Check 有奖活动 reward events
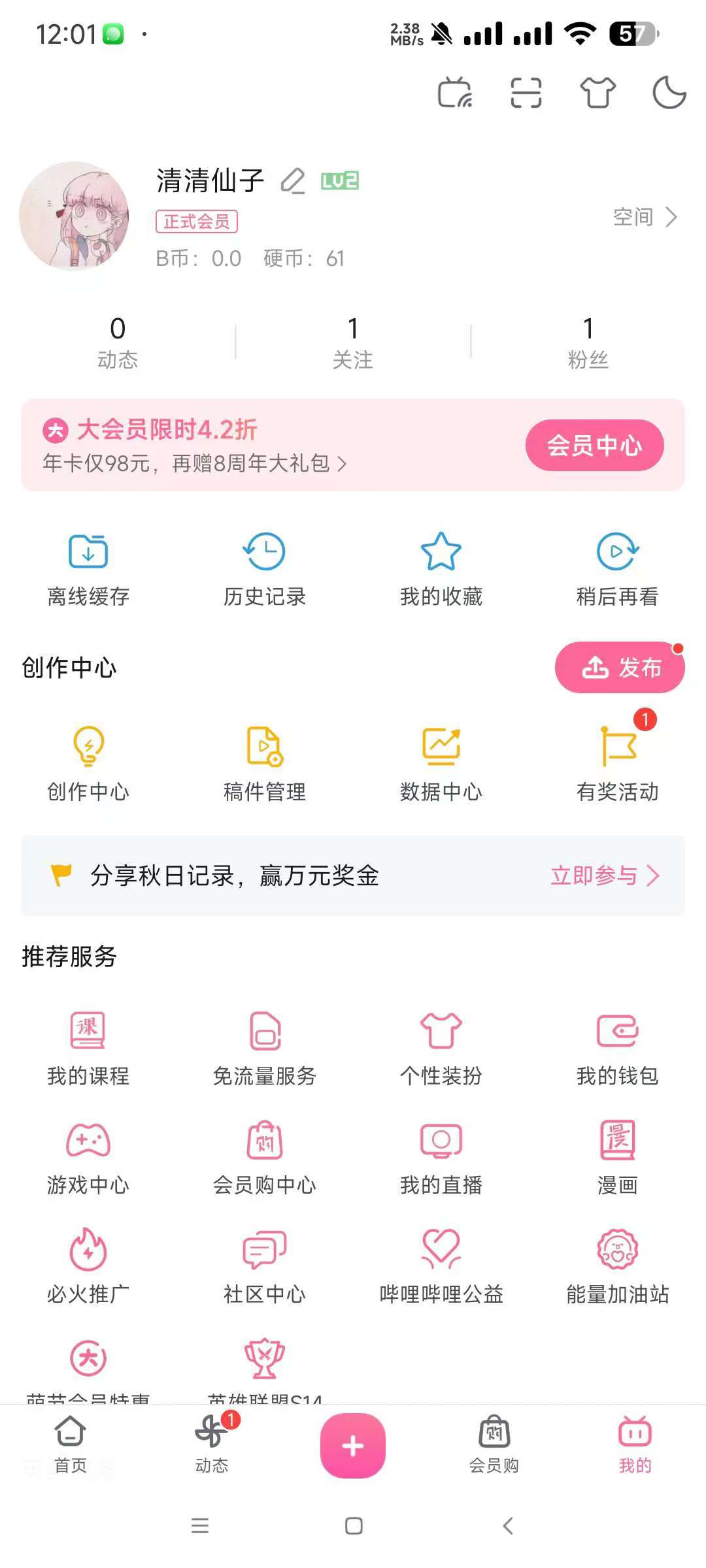Viewport: 706px width, 1568px height. click(x=618, y=763)
